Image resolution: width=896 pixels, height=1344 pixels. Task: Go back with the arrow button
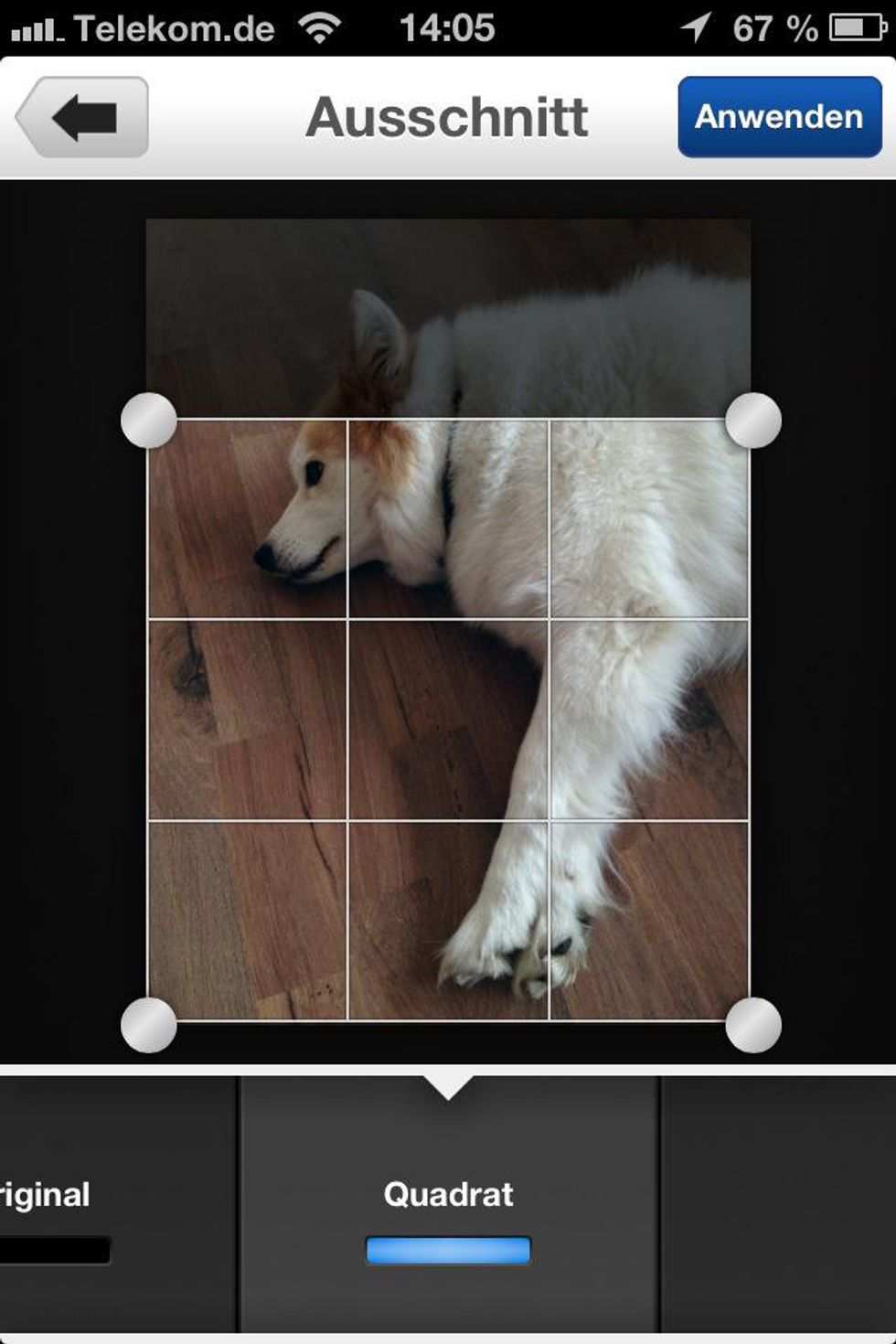pyautogui.click(x=82, y=117)
